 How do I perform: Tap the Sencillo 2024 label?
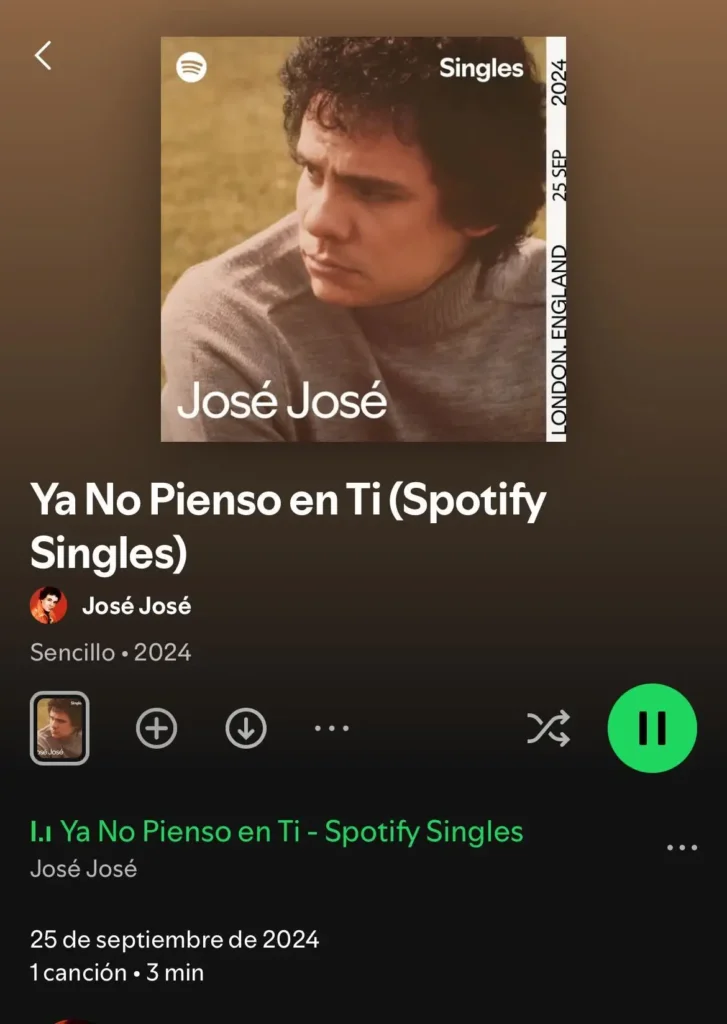pyautogui.click(x=109, y=652)
